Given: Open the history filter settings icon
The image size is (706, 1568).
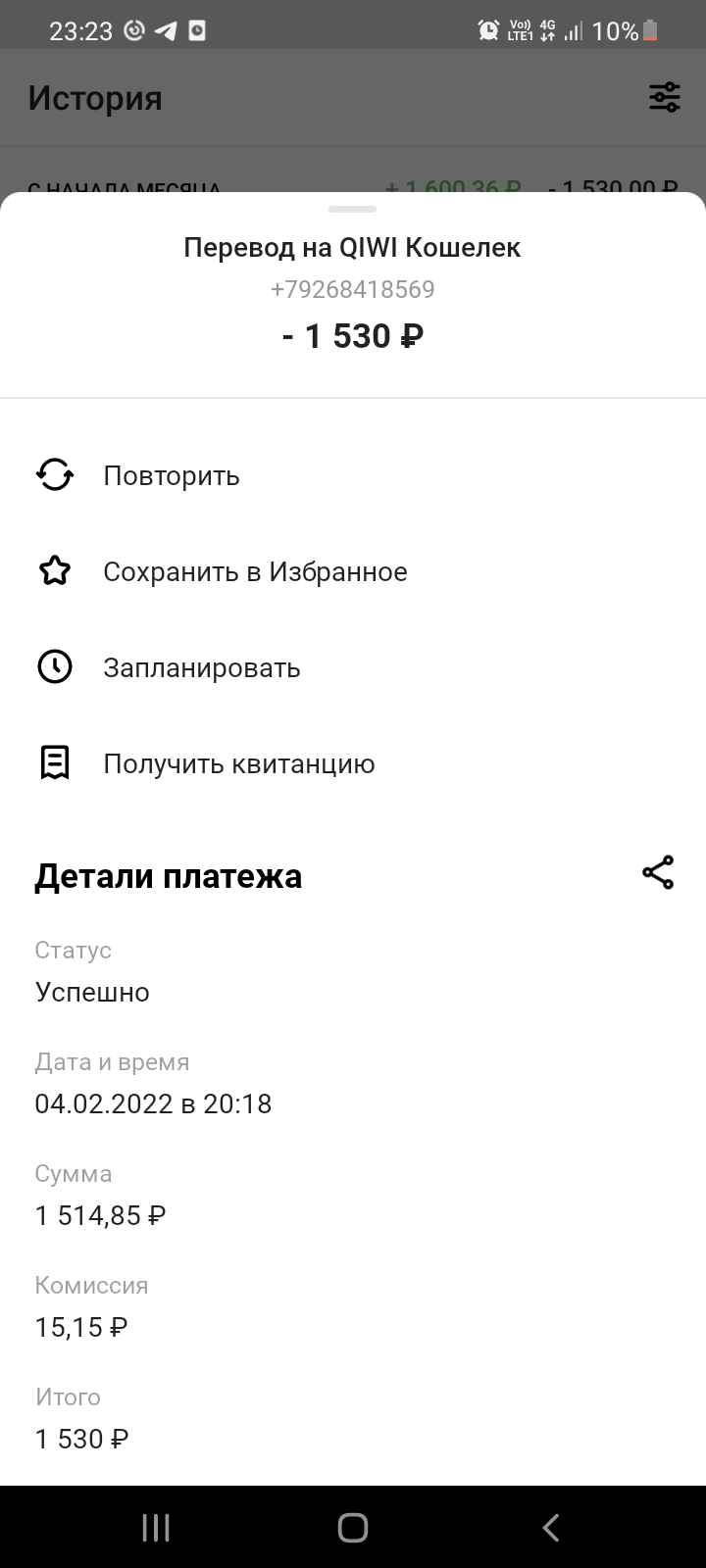Looking at the screenshot, I should 664,97.
